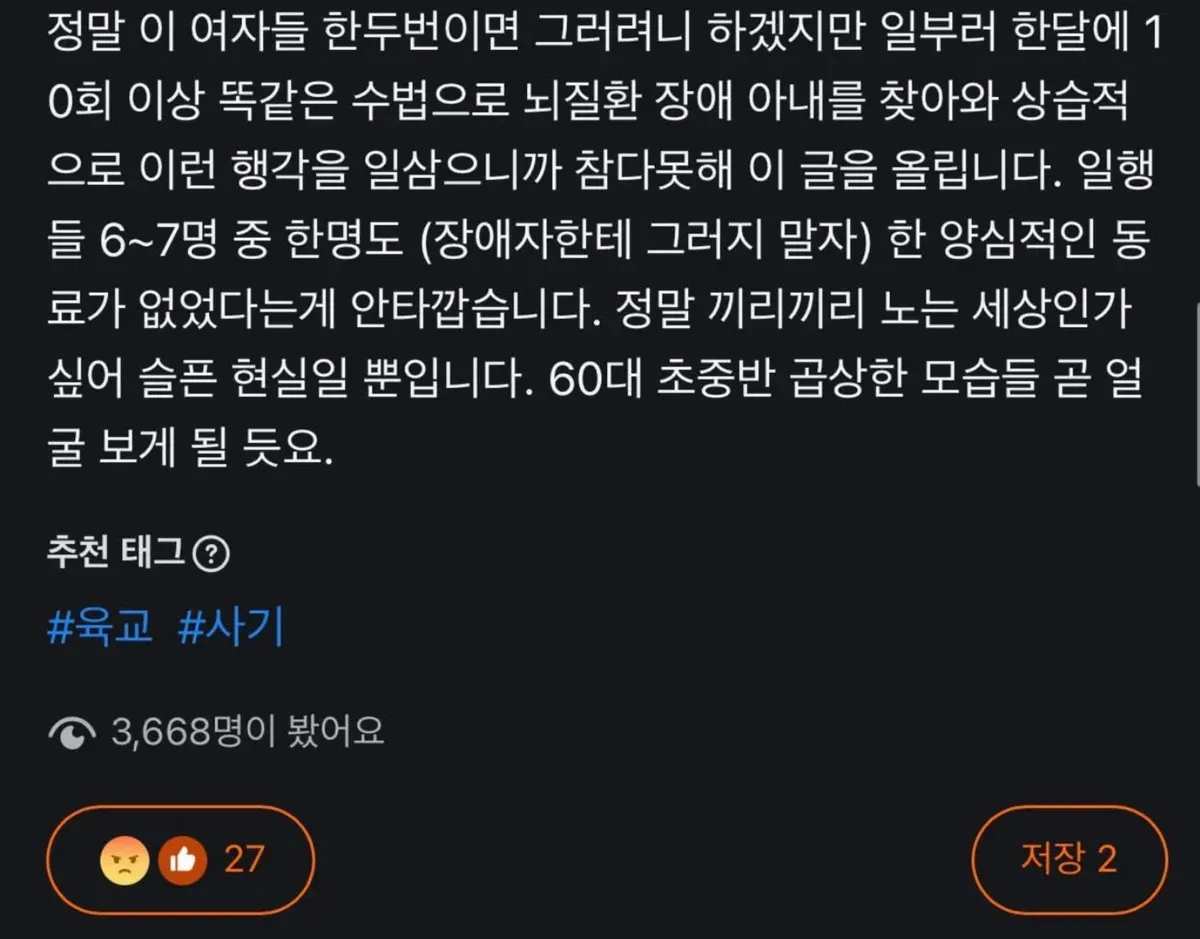Open the #육교 tag
This screenshot has height=939, width=1200.
(100, 627)
